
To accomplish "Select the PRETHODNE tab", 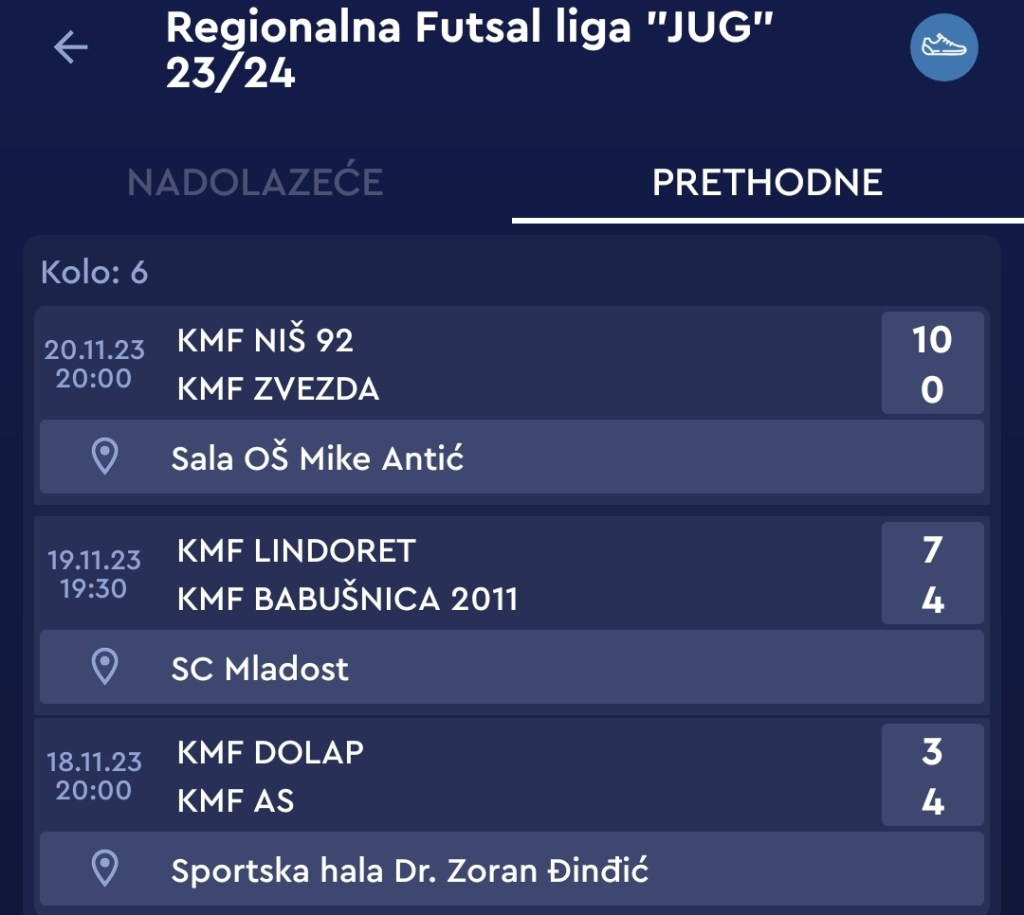I will click(x=767, y=182).
